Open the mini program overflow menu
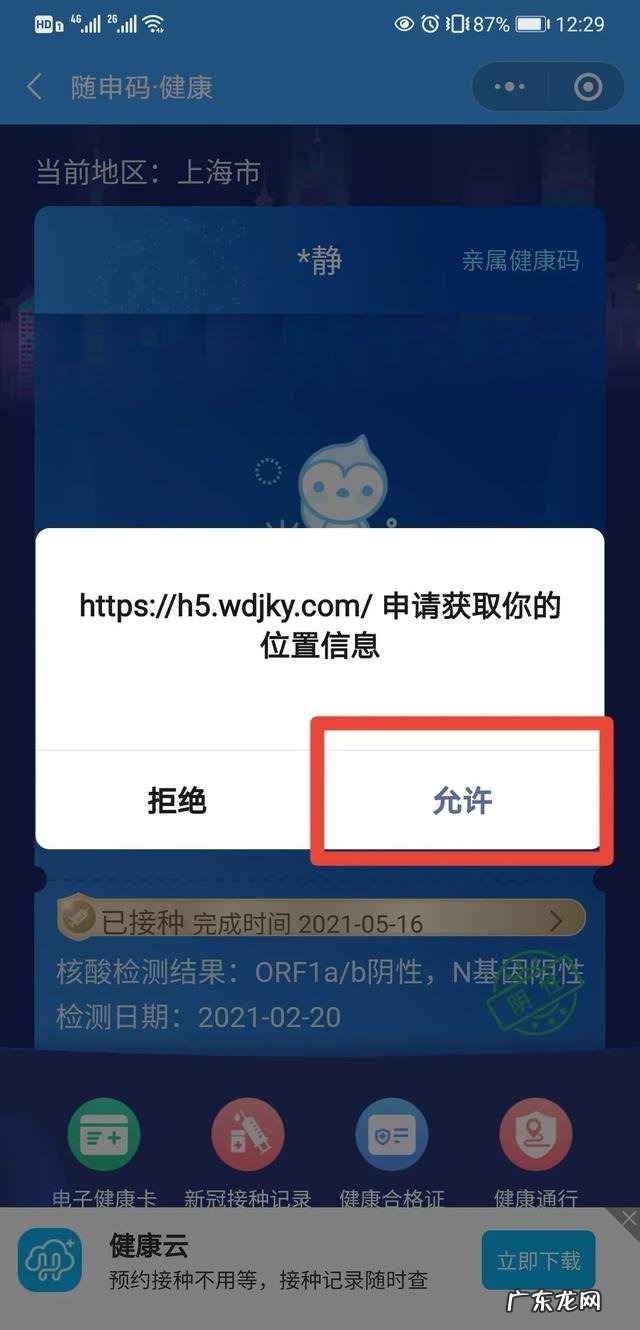The height and width of the screenshot is (1330, 640). (x=510, y=87)
